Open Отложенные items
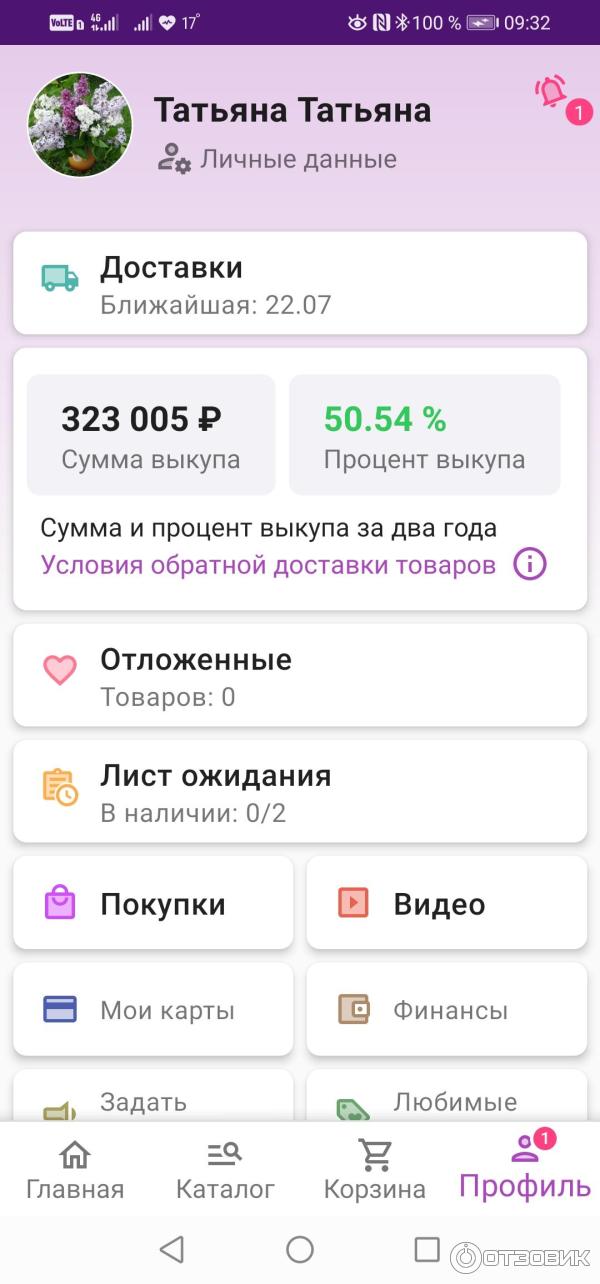 coord(300,675)
